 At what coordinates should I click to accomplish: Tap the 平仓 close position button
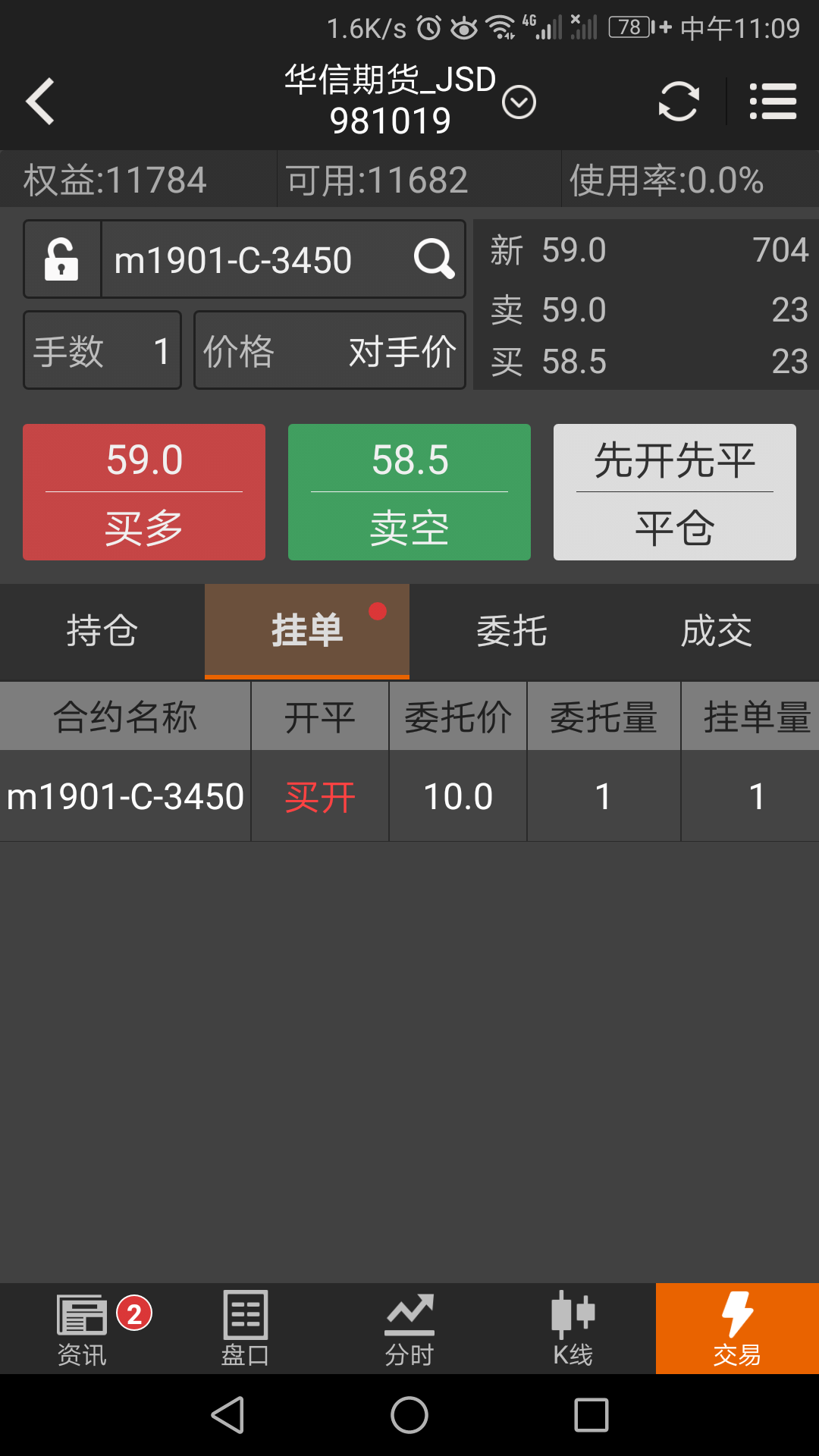pos(675,492)
